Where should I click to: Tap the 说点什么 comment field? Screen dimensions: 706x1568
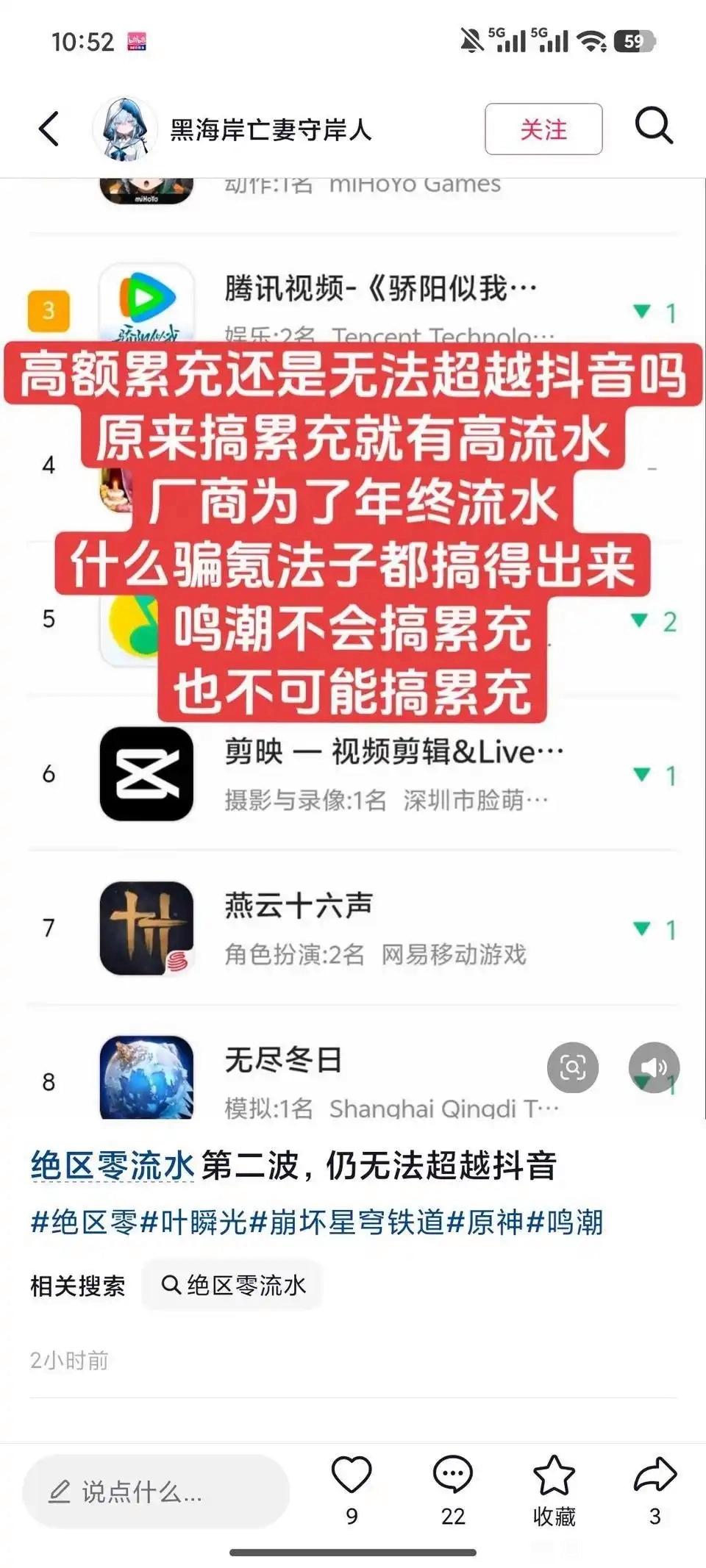coord(156,1492)
